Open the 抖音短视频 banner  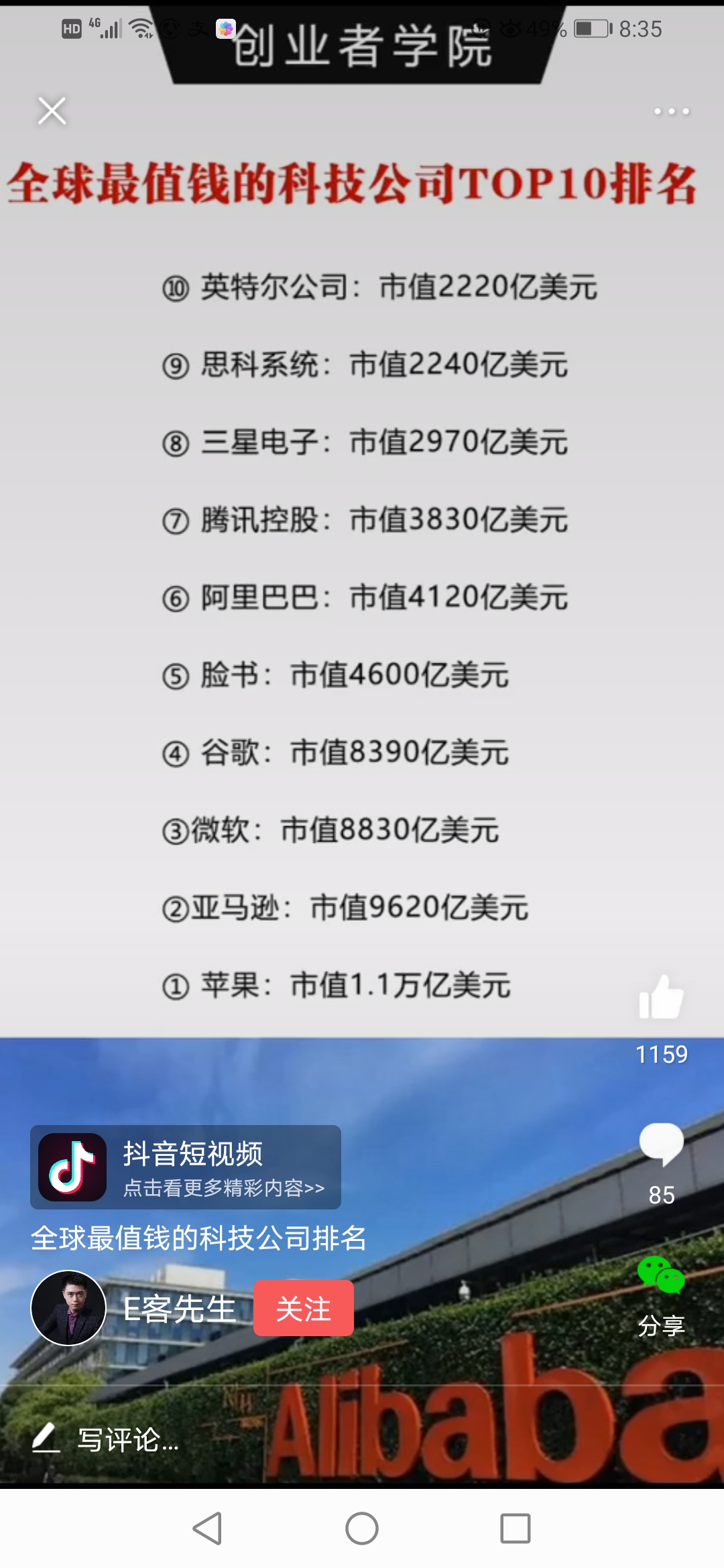[x=186, y=1167]
